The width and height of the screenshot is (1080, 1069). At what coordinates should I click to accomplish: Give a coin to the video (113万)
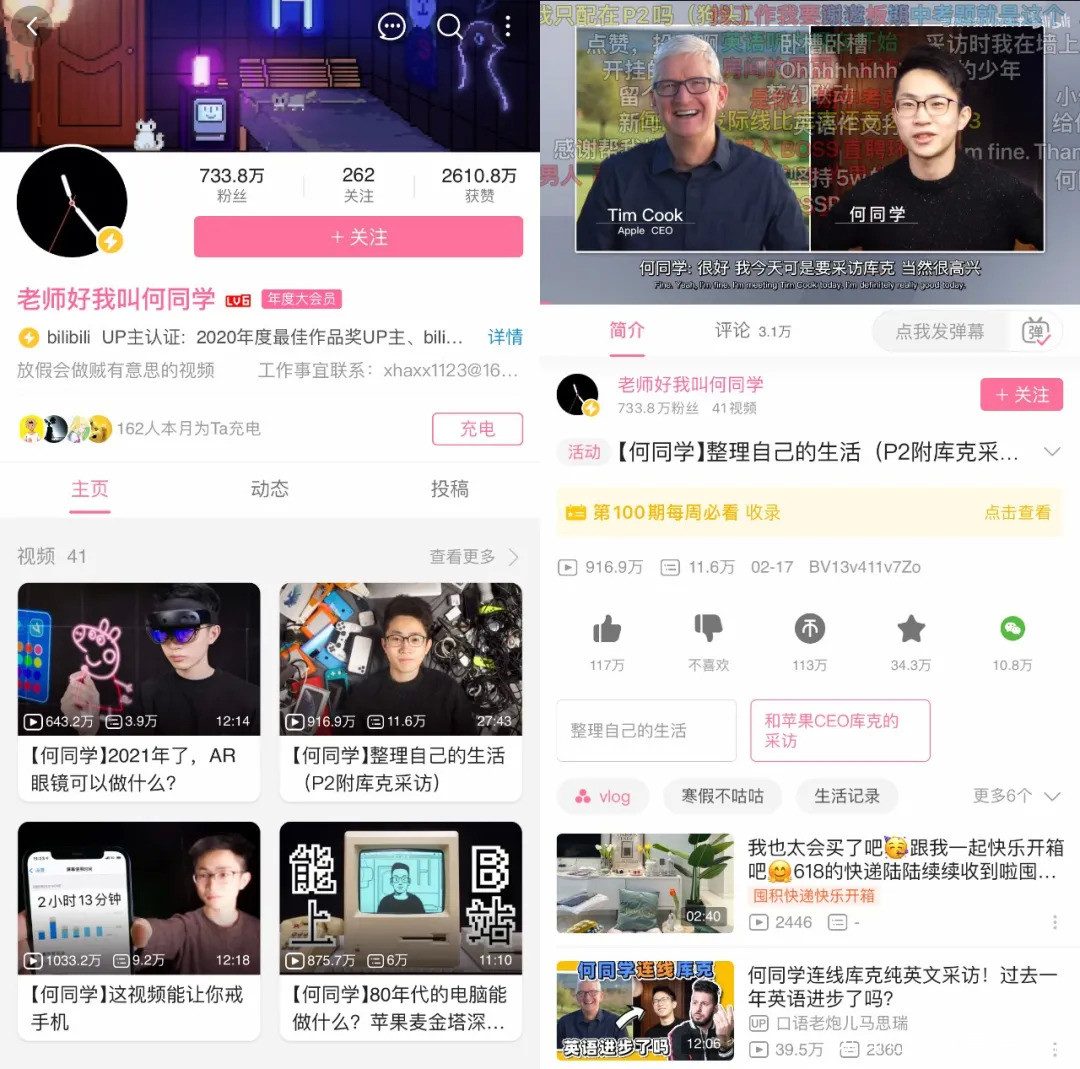click(x=809, y=640)
